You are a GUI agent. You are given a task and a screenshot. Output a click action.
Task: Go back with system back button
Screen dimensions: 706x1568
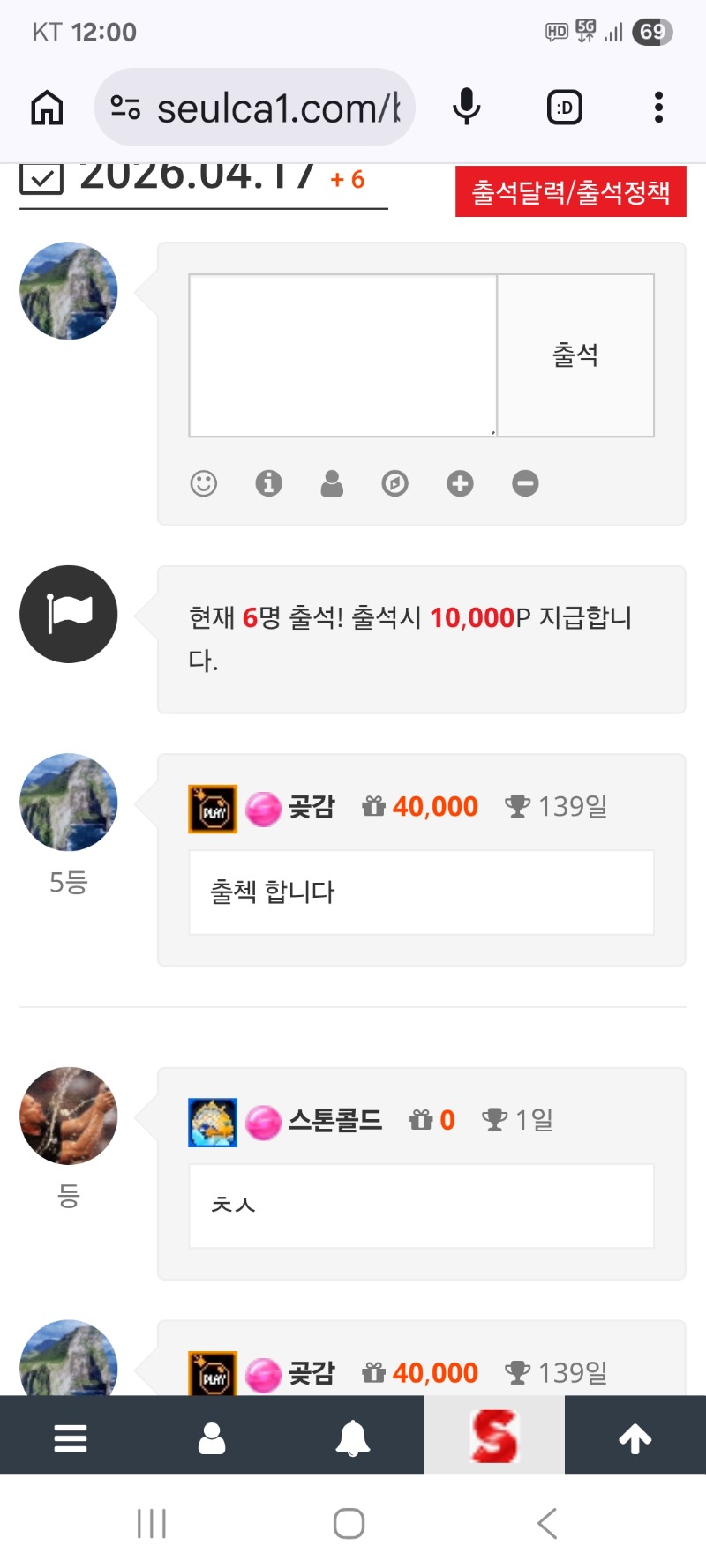coord(547,1523)
